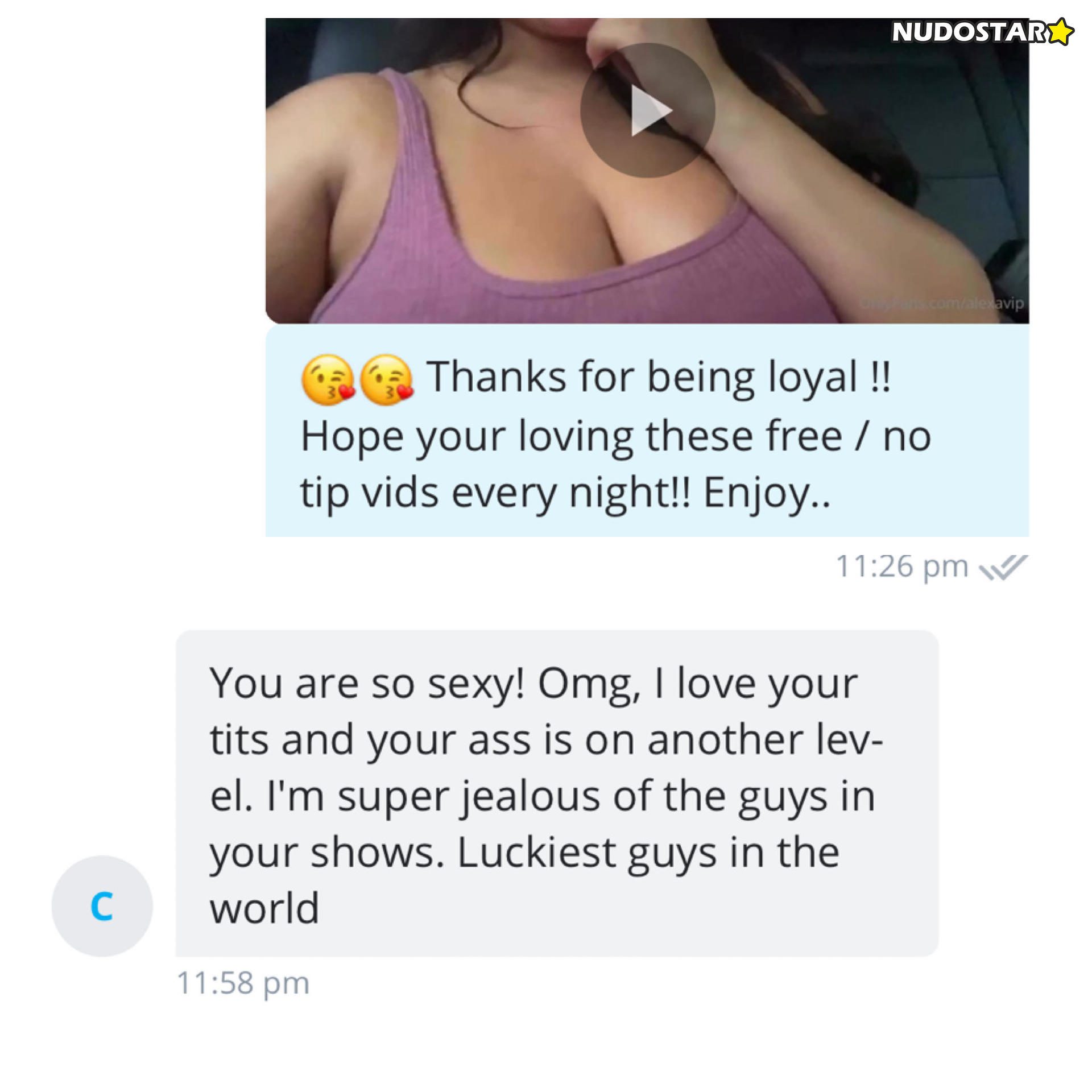Open the profile of user C's avatar
Image resolution: width=1092 pixels, height=1092 pixels.
coord(102,906)
